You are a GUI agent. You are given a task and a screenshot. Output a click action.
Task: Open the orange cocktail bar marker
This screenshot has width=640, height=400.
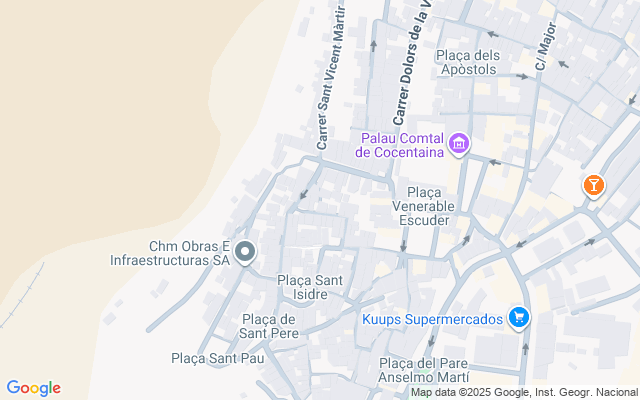pyautogui.click(x=593, y=186)
